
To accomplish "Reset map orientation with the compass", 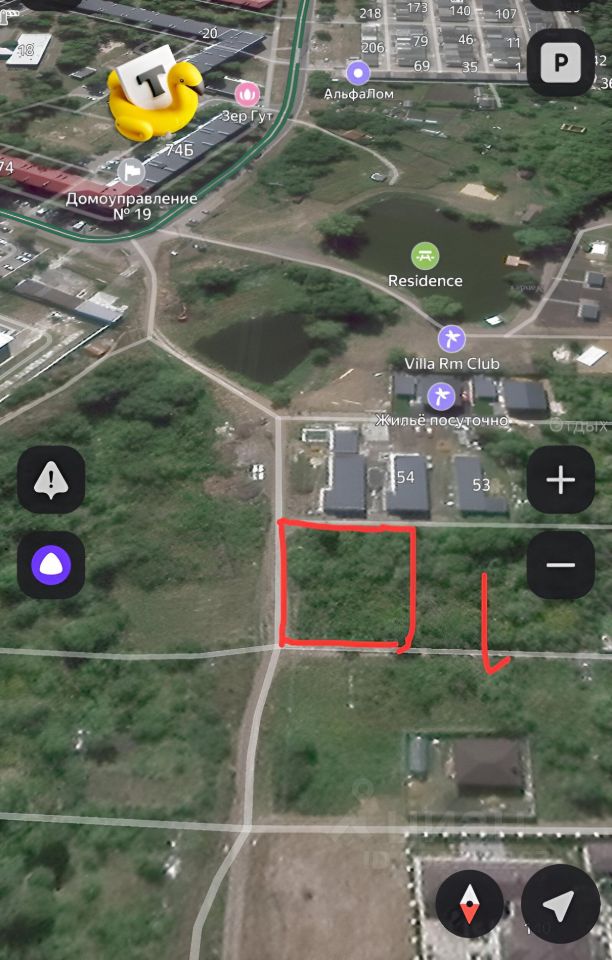I will click(x=469, y=905).
